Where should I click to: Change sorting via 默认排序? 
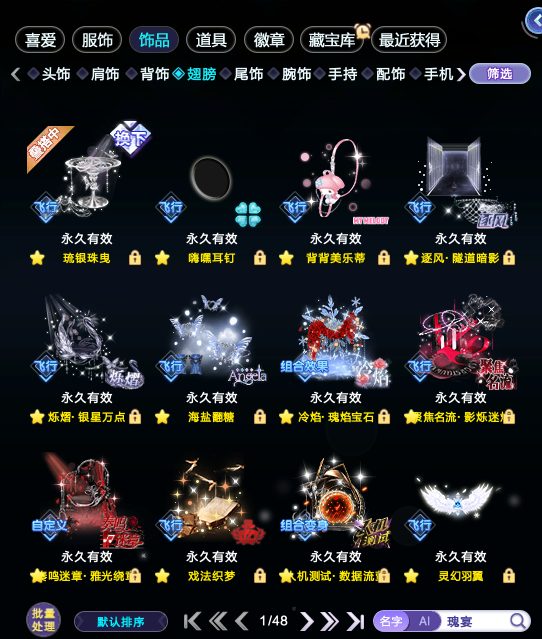click(x=121, y=622)
